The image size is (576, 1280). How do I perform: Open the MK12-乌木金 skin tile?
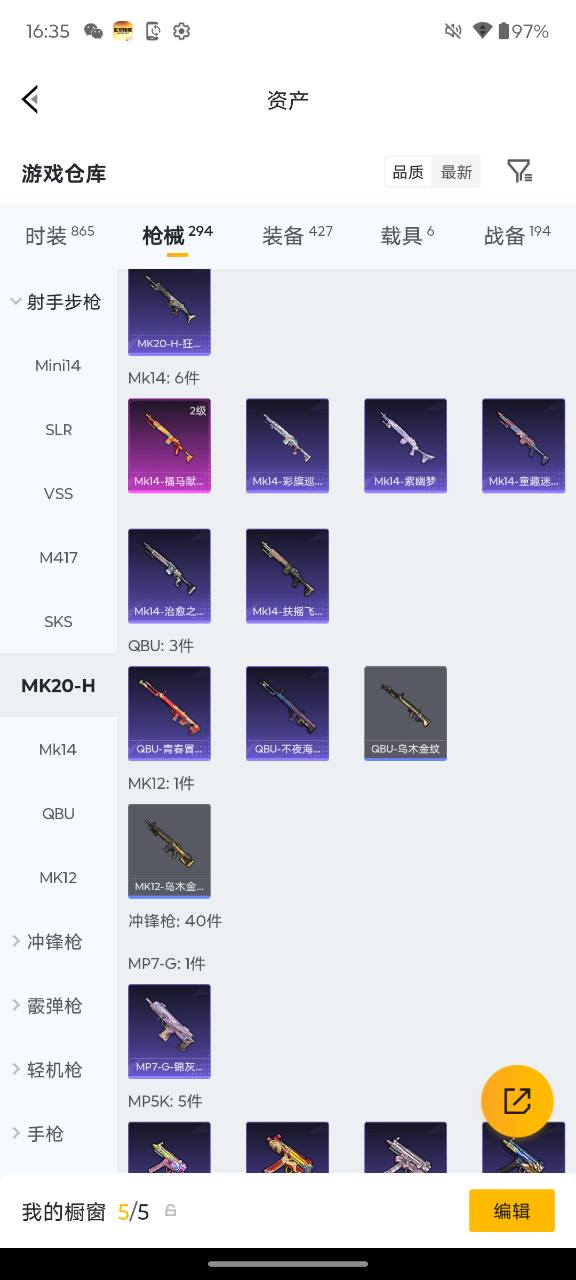[169, 851]
